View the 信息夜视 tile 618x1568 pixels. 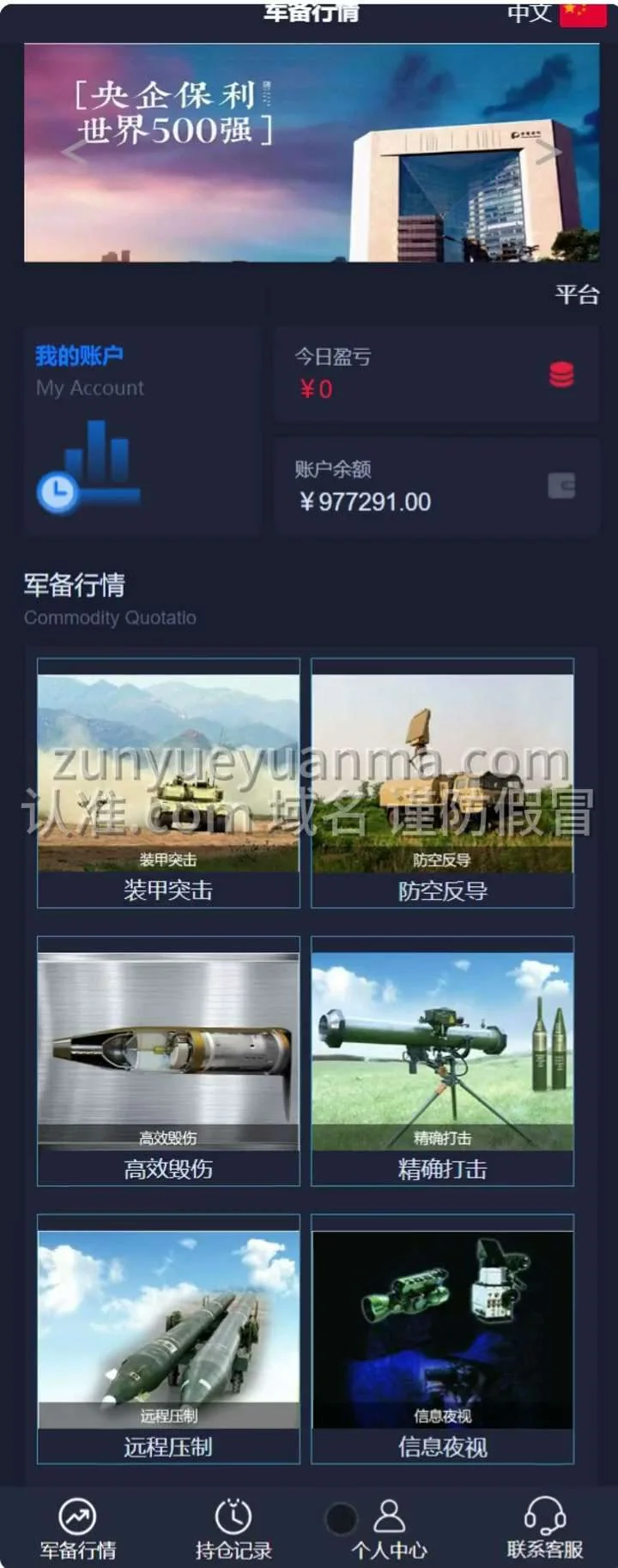tap(442, 1339)
